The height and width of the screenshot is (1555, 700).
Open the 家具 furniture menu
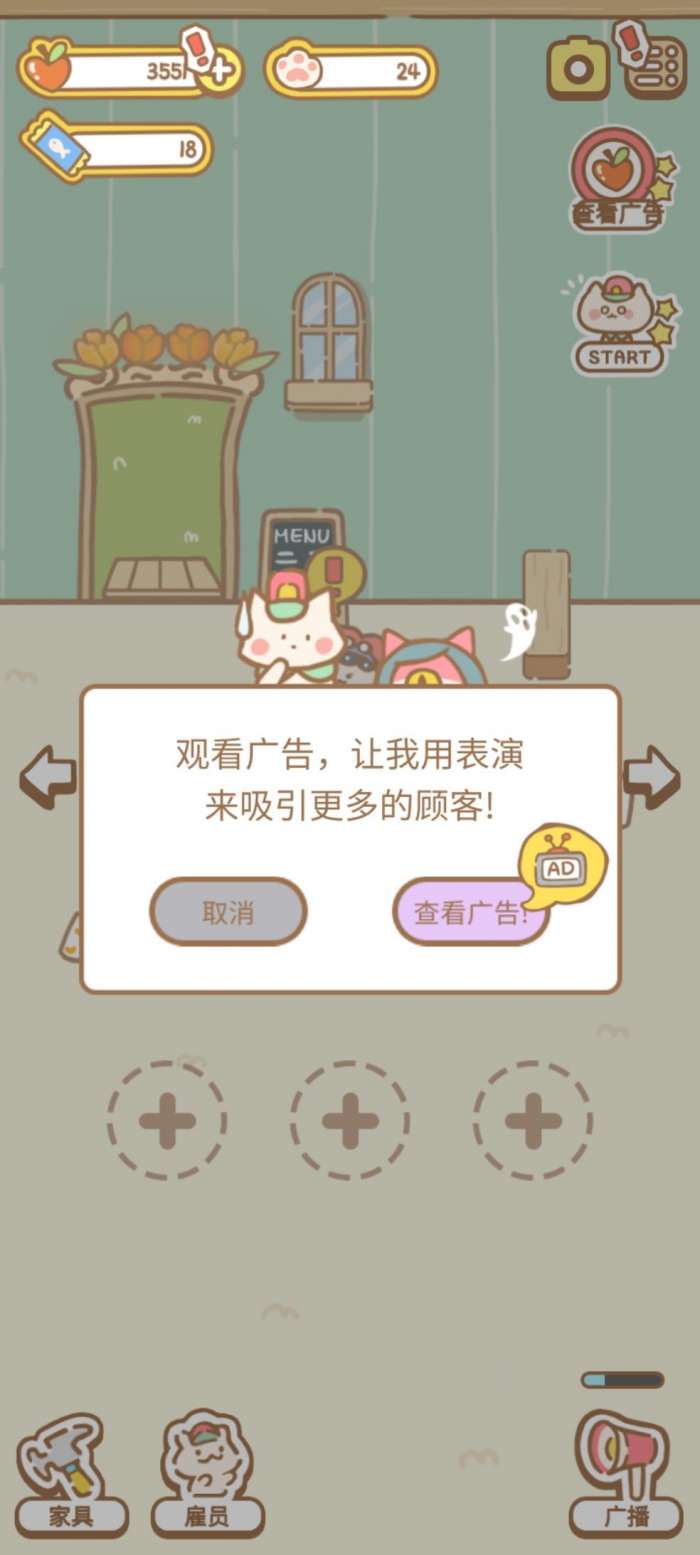[x=70, y=1477]
